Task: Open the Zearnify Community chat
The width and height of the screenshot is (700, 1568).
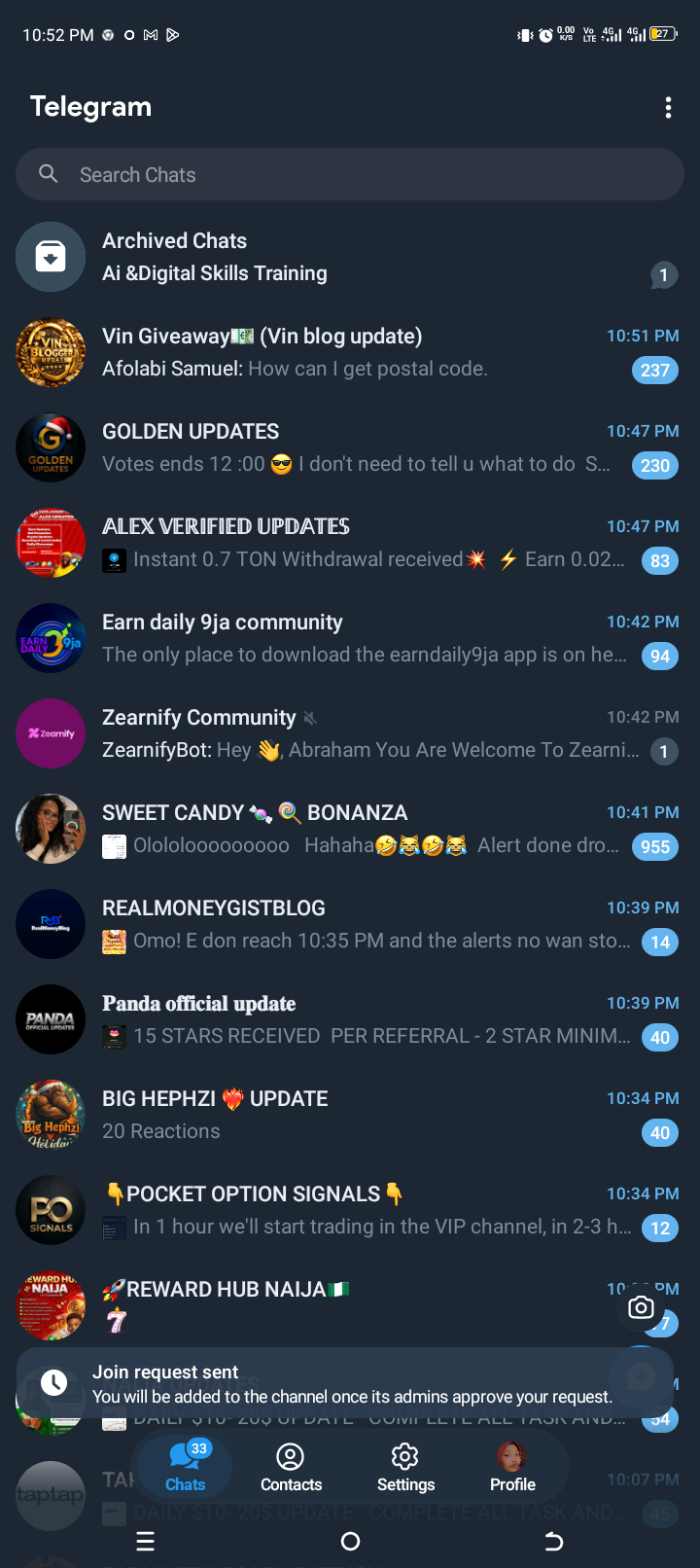Action: (x=350, y=733)
